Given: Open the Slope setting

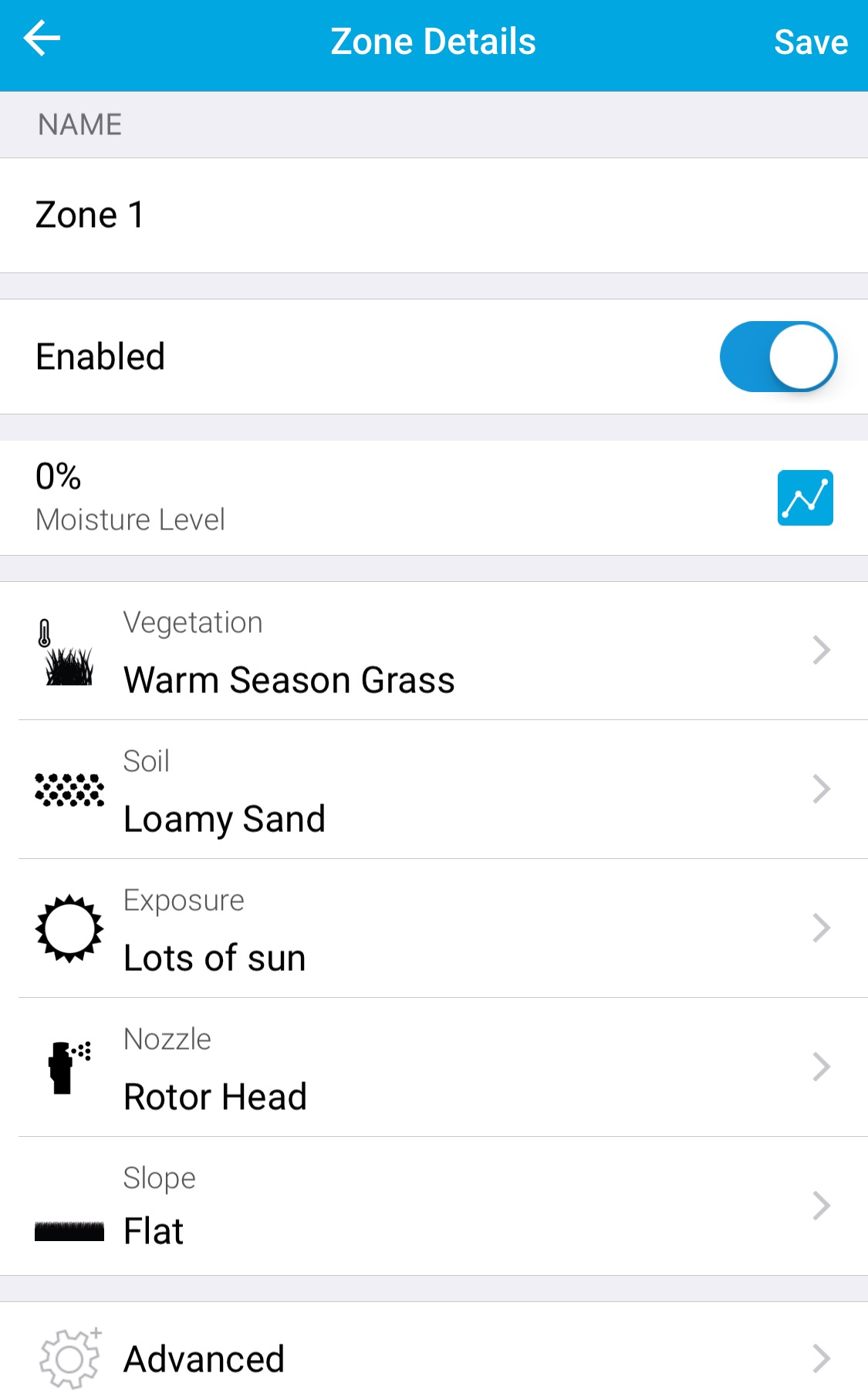Looking at the screenshot, I should 434,1206.
